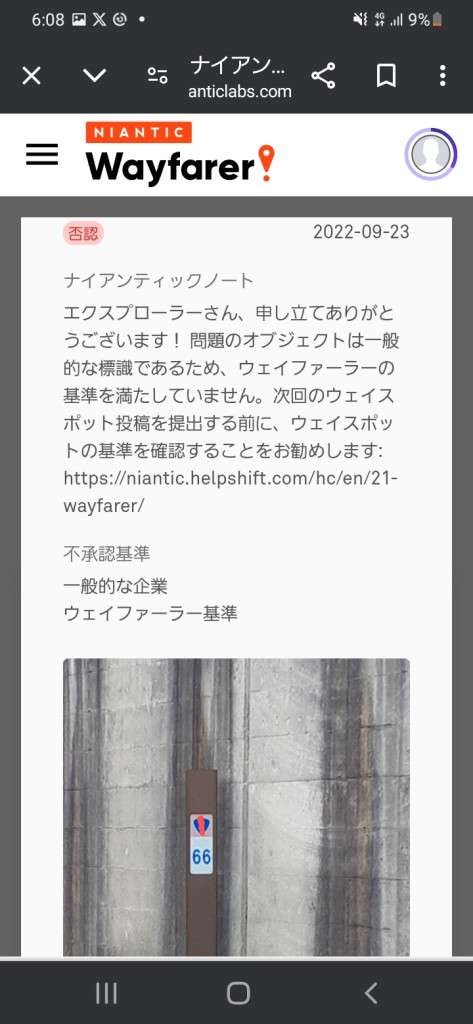Open recent apps from navigation bar
This screenshot has width=473, height=1024.
(x=106, y=993)
